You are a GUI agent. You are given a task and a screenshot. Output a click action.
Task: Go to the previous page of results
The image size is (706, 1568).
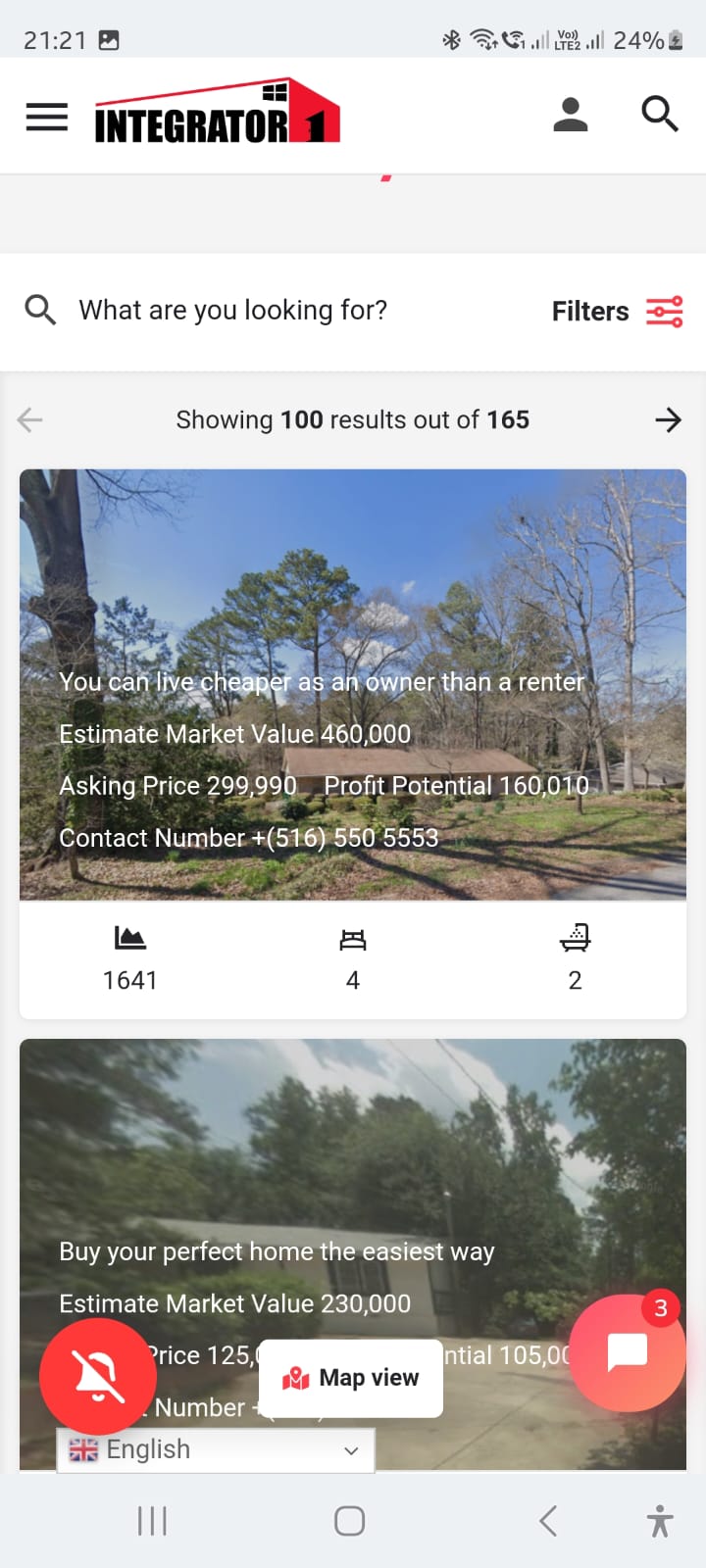coord(30,420)
